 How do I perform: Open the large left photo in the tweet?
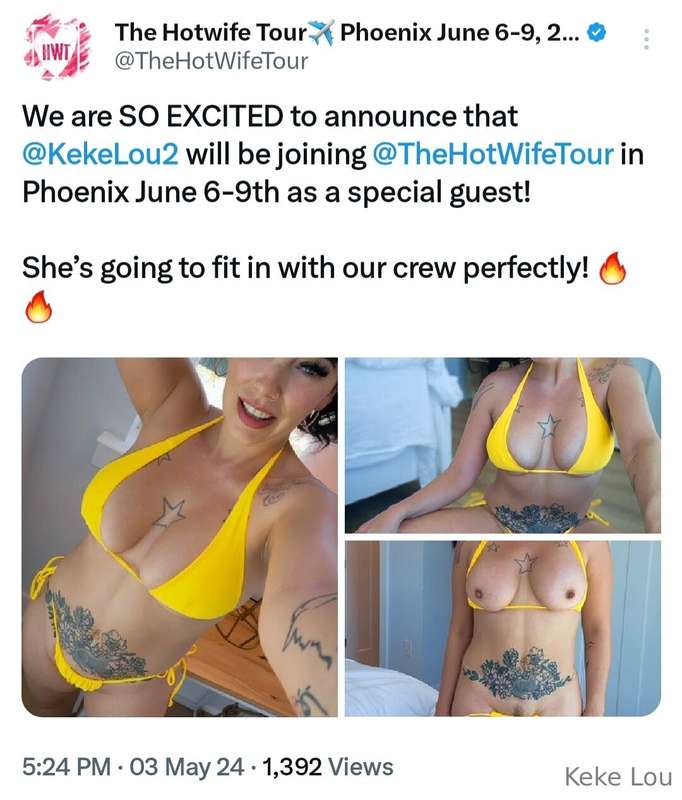click(x=180, y=536)
